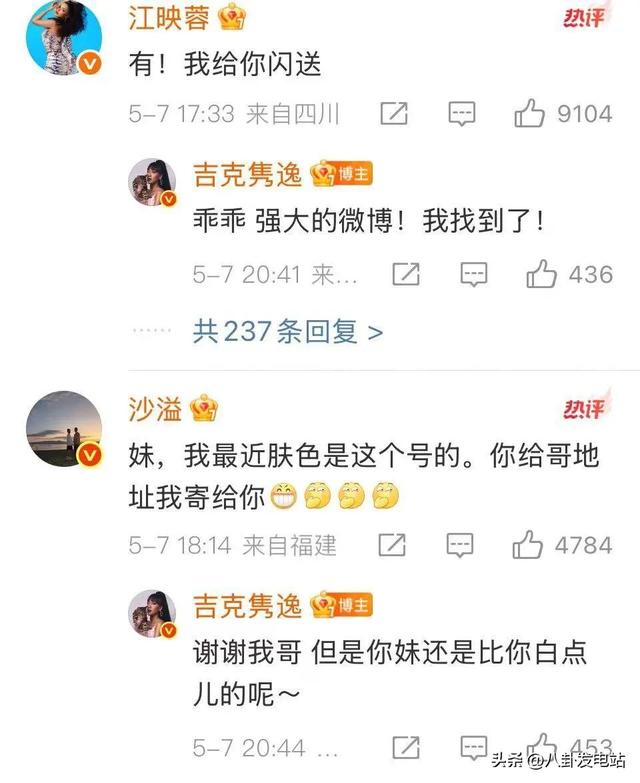Share 吉克隽逸's reply about 强大的微博
Screen dimensions: 640x783
[405, 273]
